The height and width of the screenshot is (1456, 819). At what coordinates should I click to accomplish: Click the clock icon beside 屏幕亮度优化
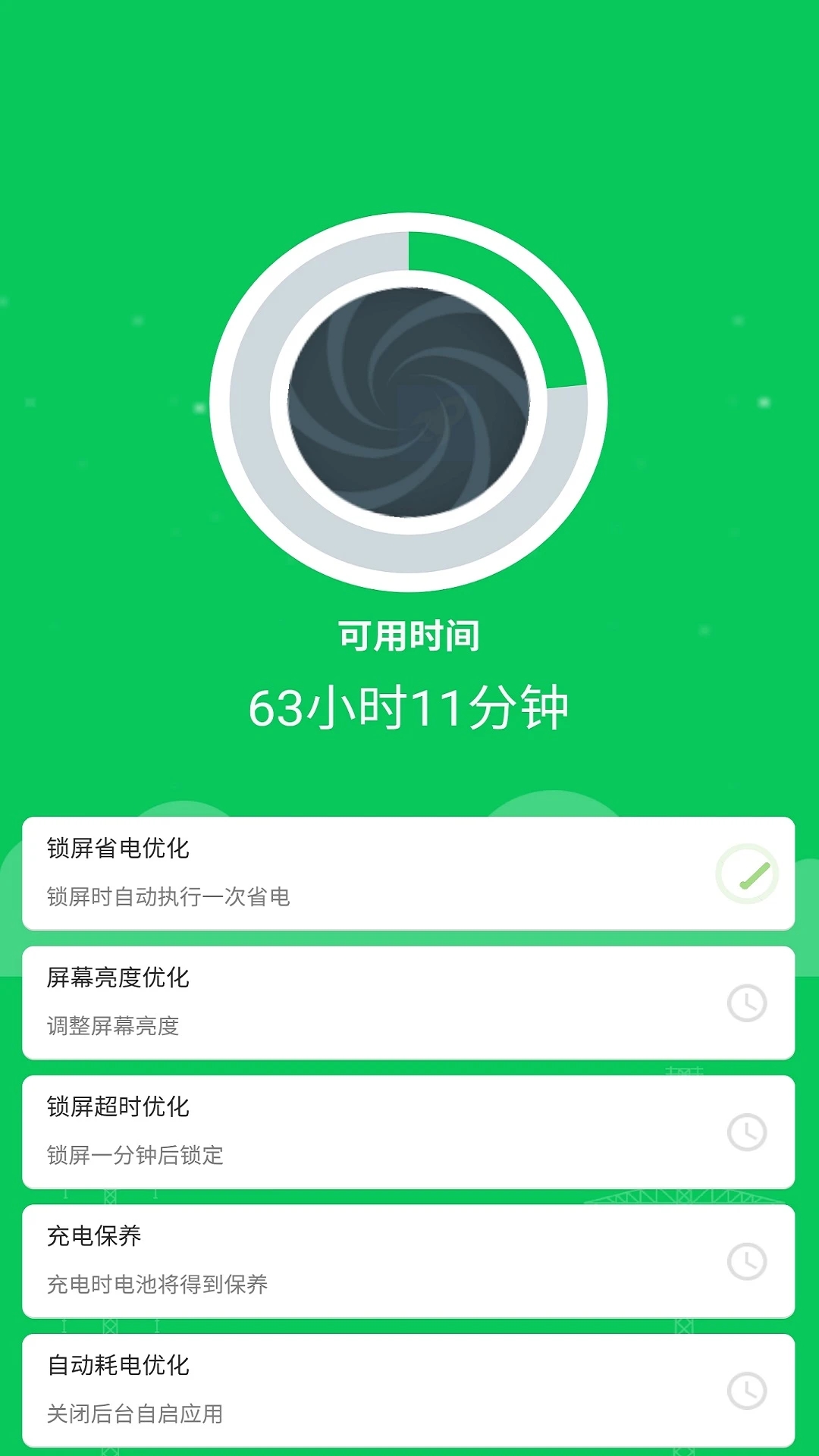coord(745,1003)
